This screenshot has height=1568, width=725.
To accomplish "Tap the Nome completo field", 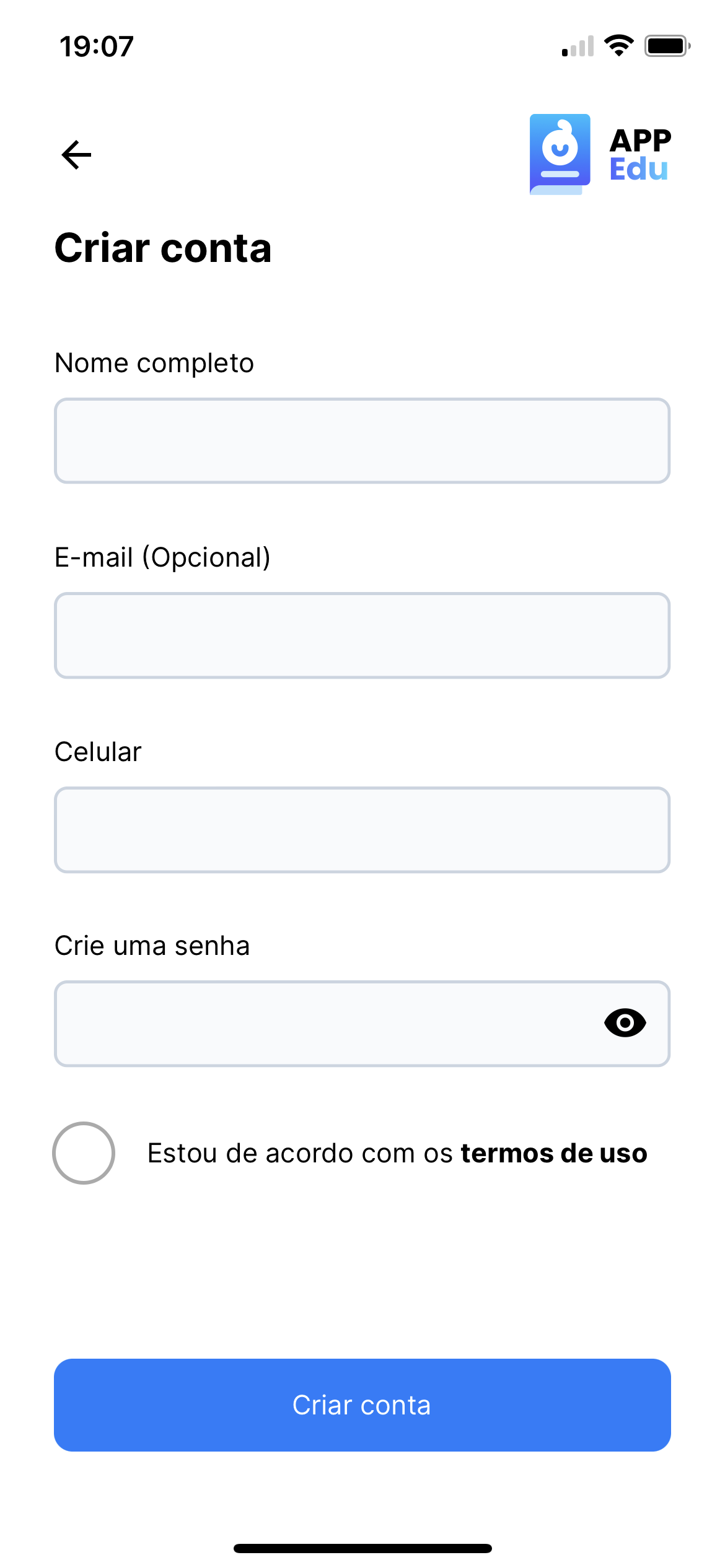I will (362, 440).
